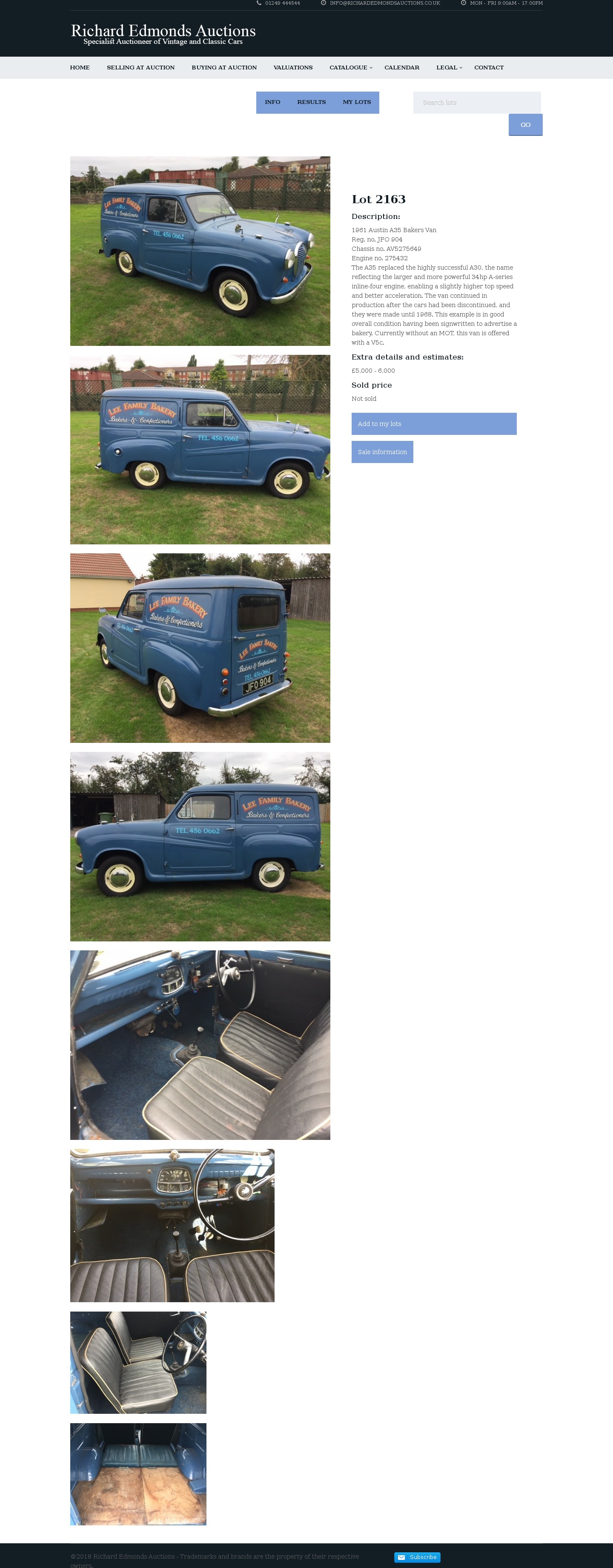Image resolution: width=613 pixels, height=1568 pixels.
Task: Visit the Valuations page
Action: click(292, 68)
